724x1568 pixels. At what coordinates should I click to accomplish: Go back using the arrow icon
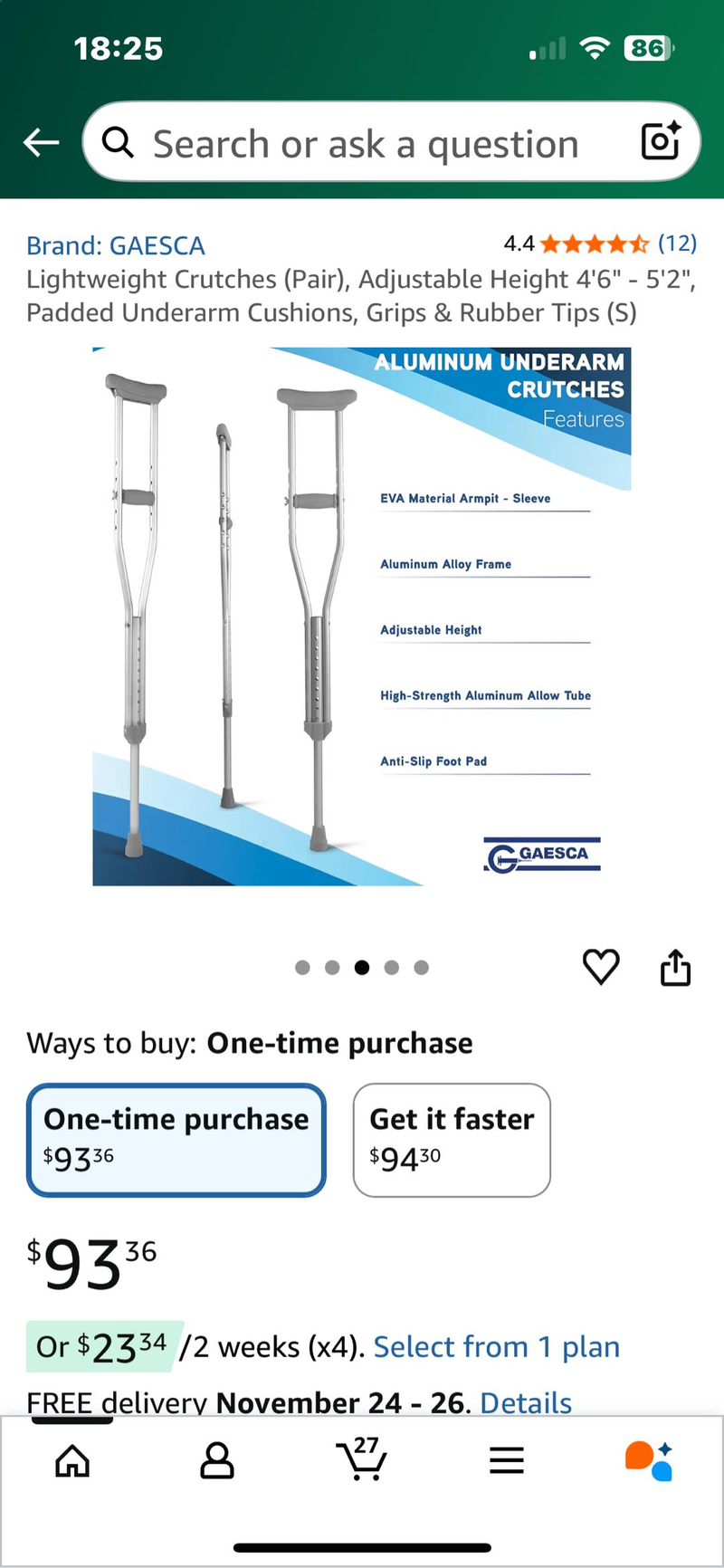[42, 142]
